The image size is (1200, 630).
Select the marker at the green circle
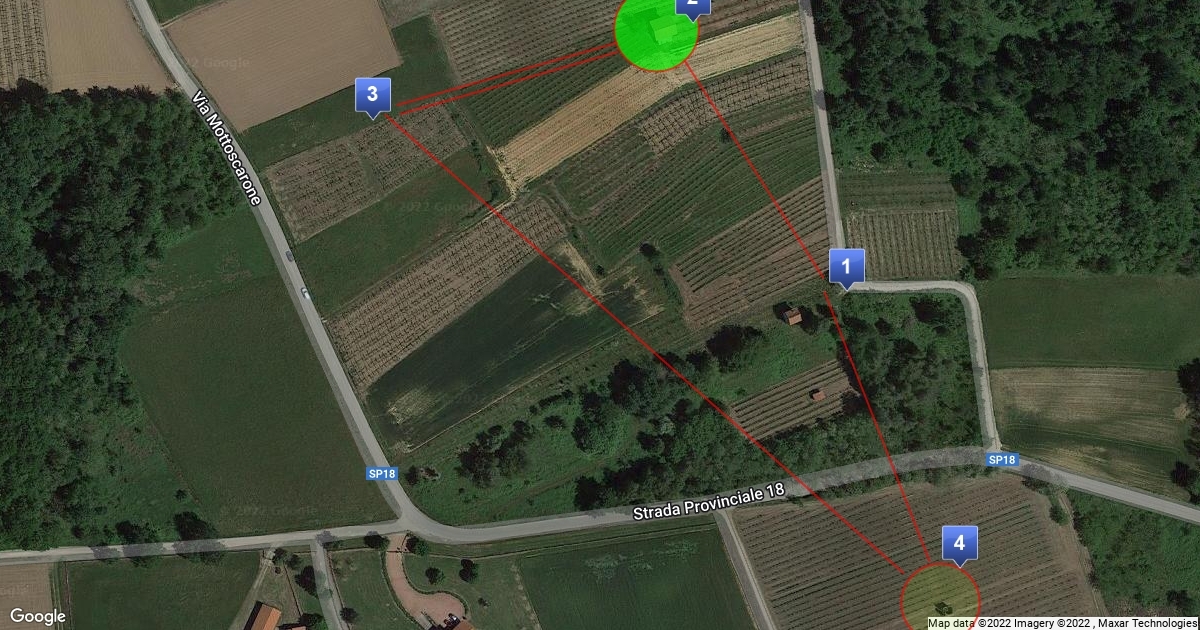tap(692, 4)
